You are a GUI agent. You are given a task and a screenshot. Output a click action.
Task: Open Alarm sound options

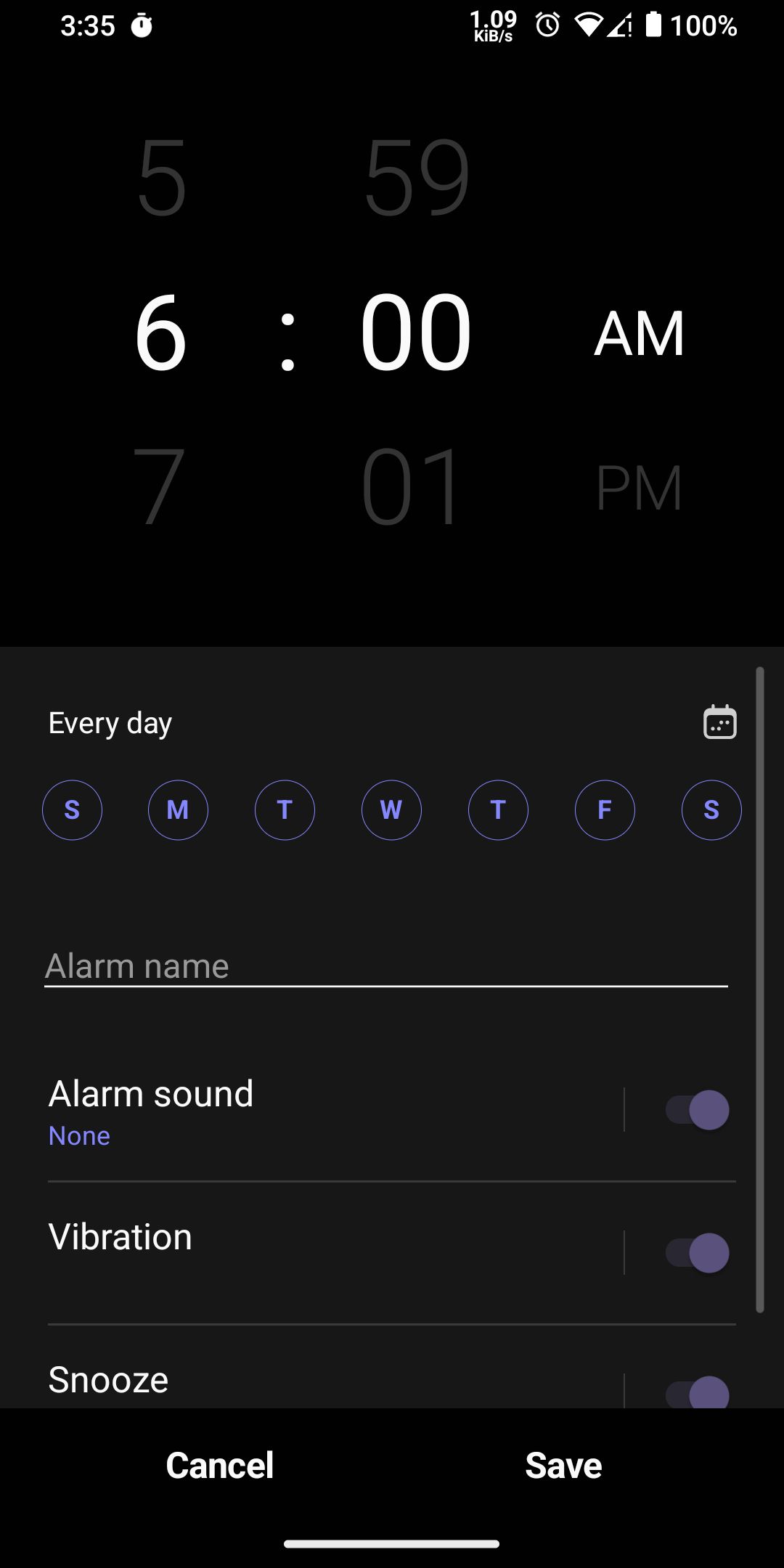290,1109
